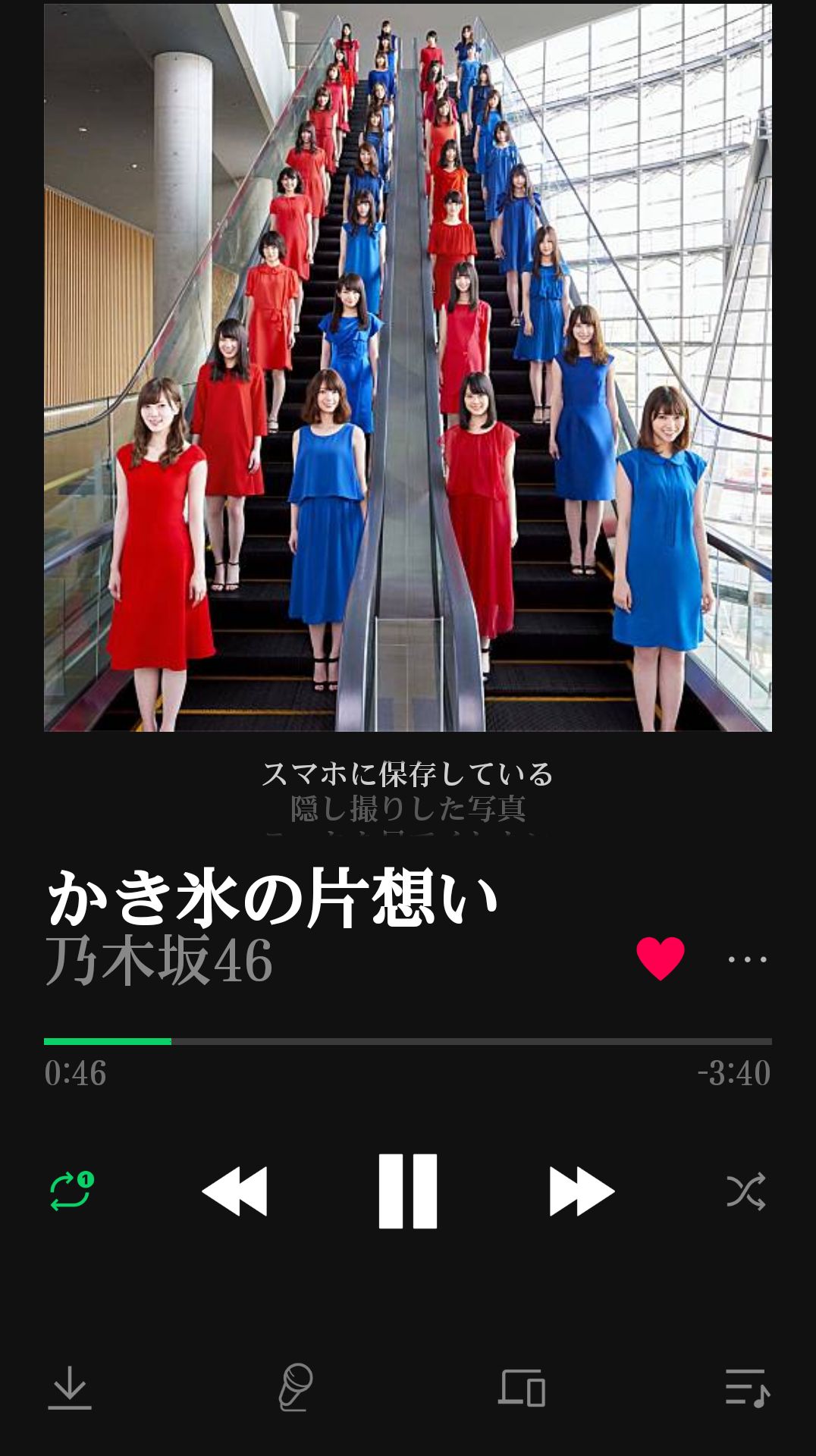Tap the playback progress bar
Image resolution: width=816 pixels, height=1456 pixels.
[408, 1042]
